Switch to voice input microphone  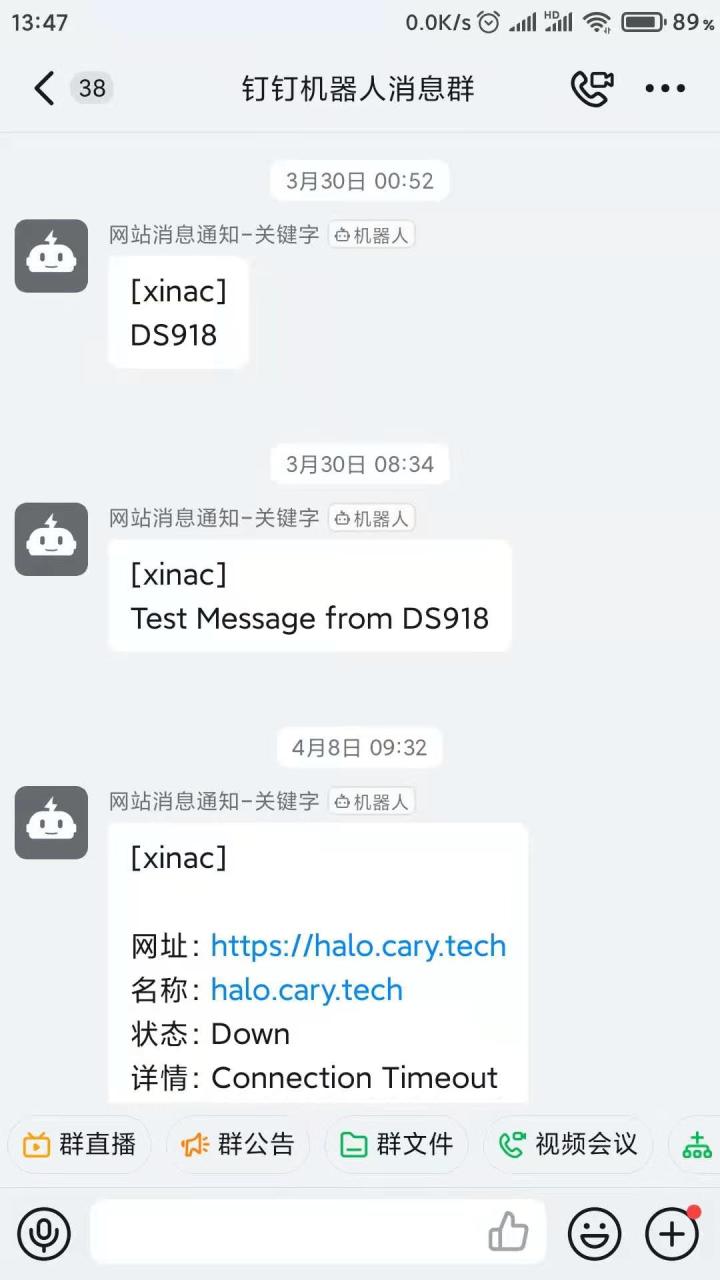pos(44,1234)
